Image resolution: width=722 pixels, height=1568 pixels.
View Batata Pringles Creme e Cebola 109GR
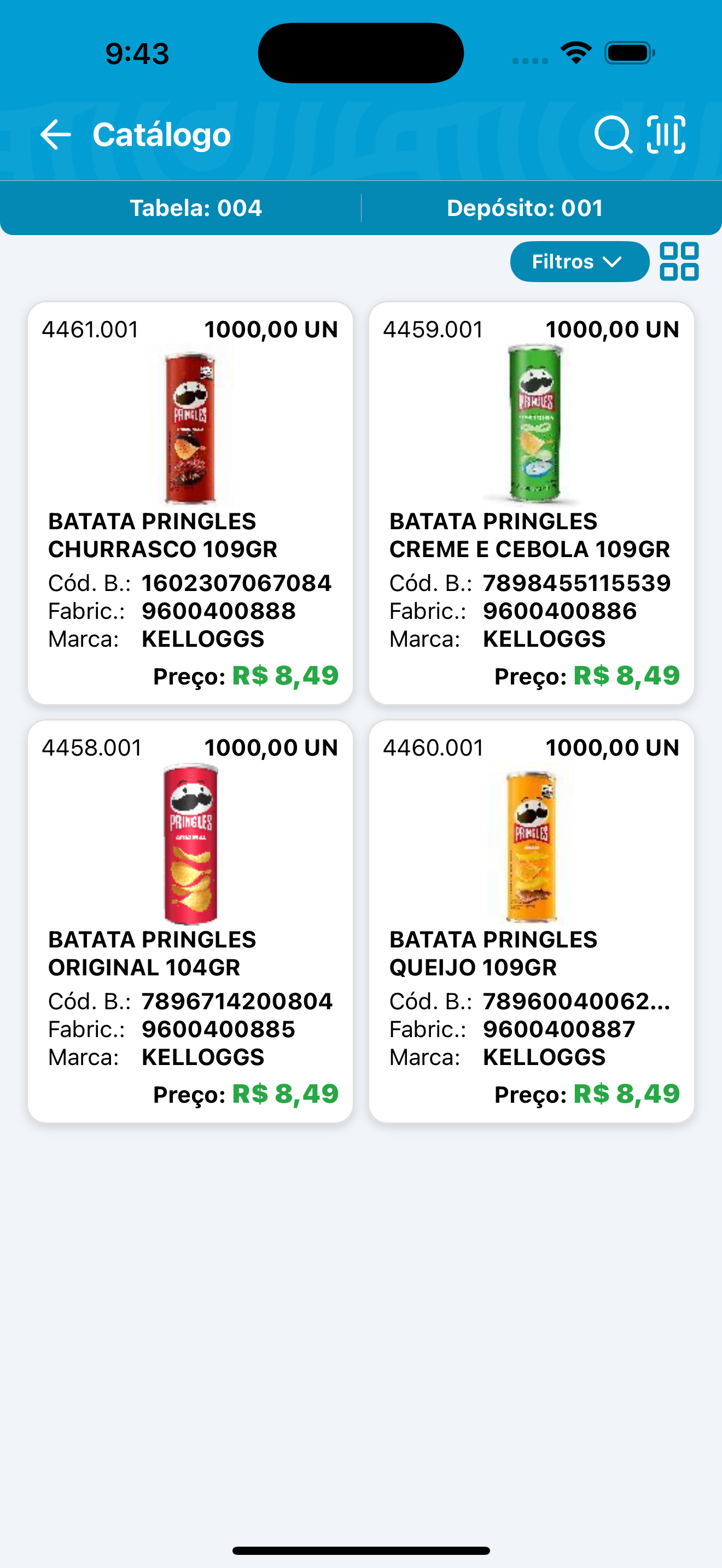coord(531,504)
